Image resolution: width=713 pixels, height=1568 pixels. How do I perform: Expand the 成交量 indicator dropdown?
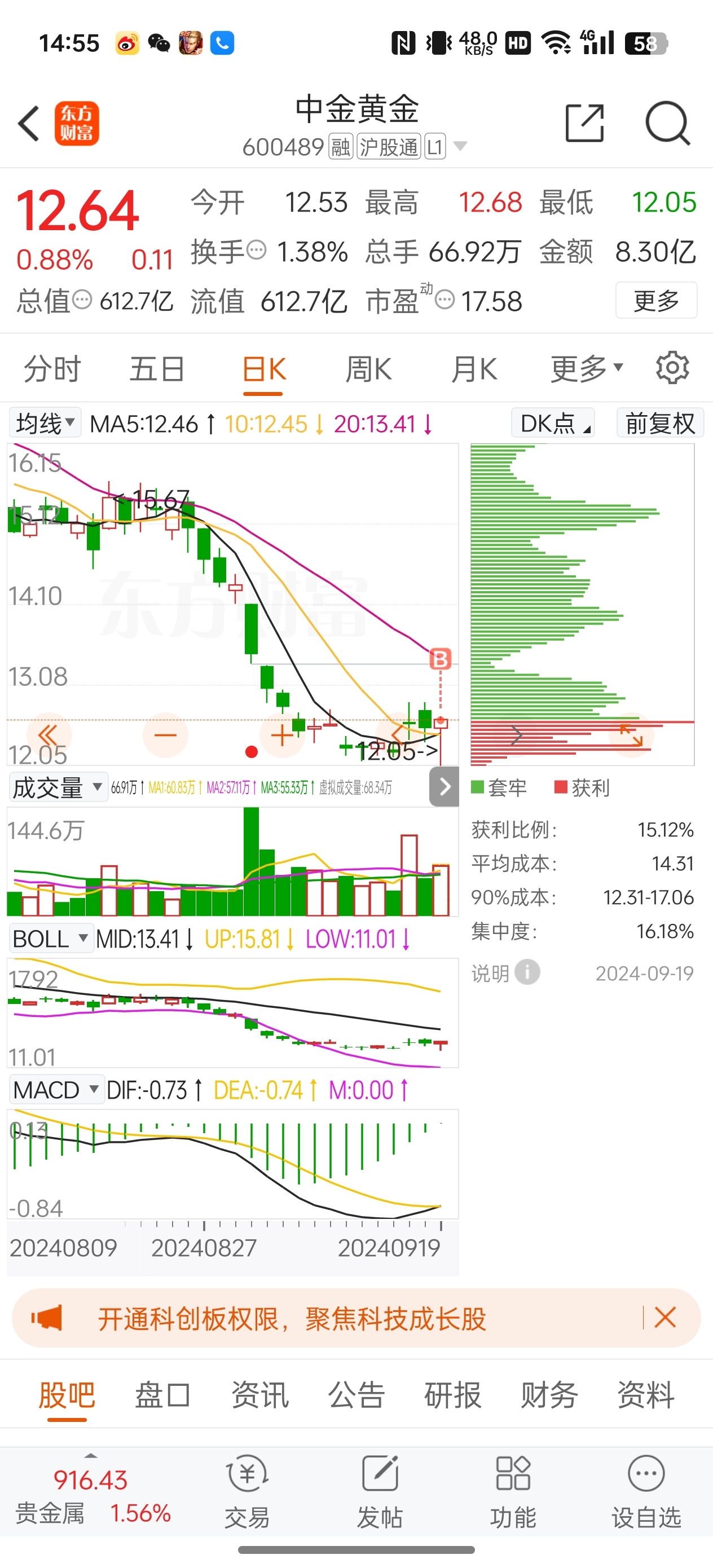57,787
